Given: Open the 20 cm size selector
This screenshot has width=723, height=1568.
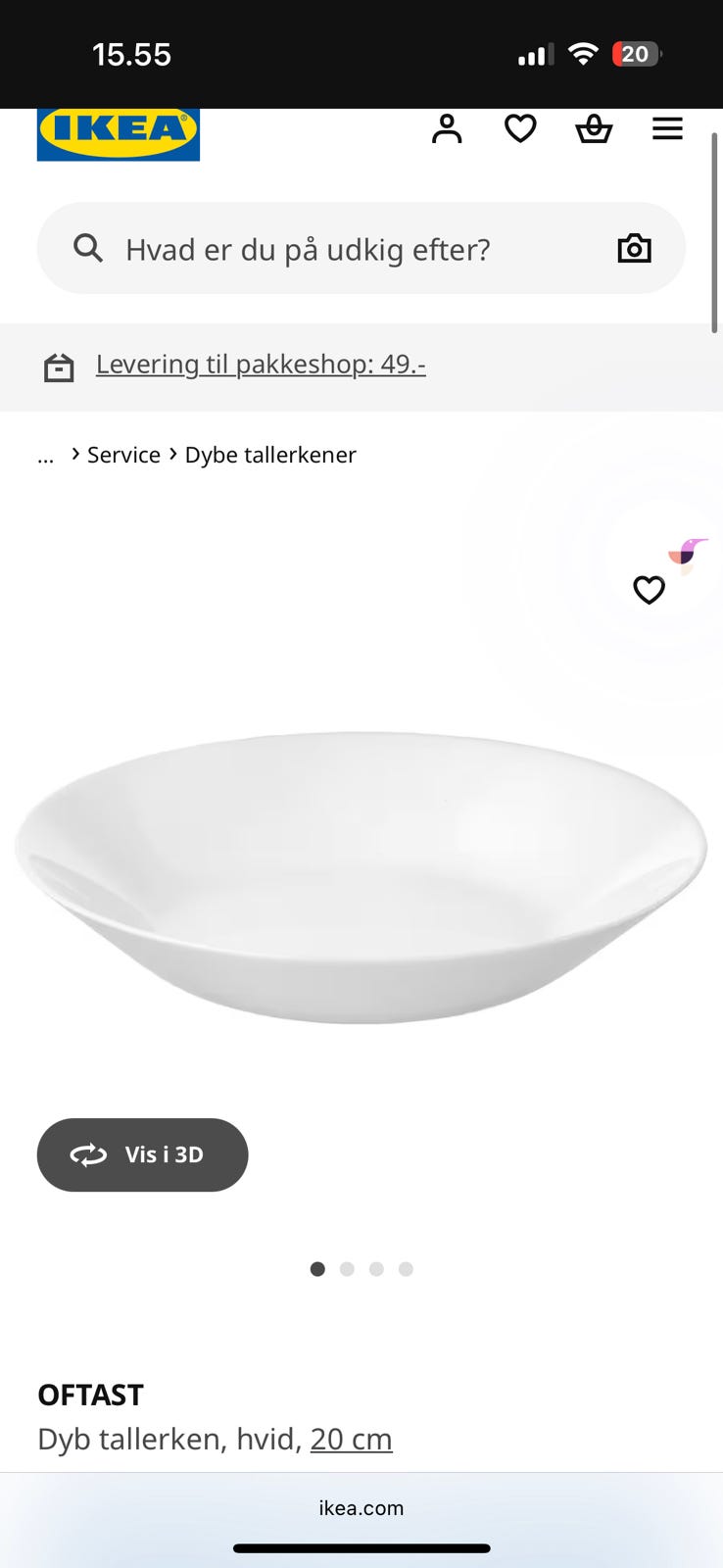Looking at the screenshot, I should pyautogui.click(x=351, y=1439).
